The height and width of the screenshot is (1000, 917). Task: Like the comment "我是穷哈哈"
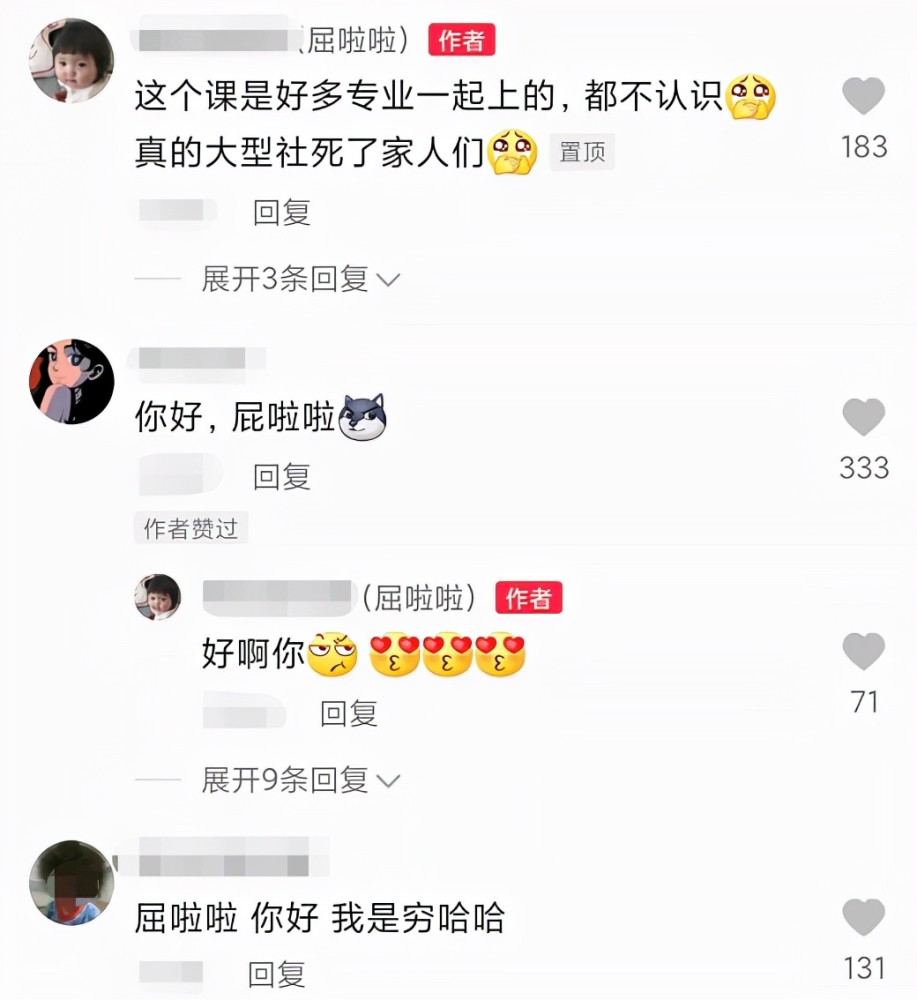tap(863, 917)
